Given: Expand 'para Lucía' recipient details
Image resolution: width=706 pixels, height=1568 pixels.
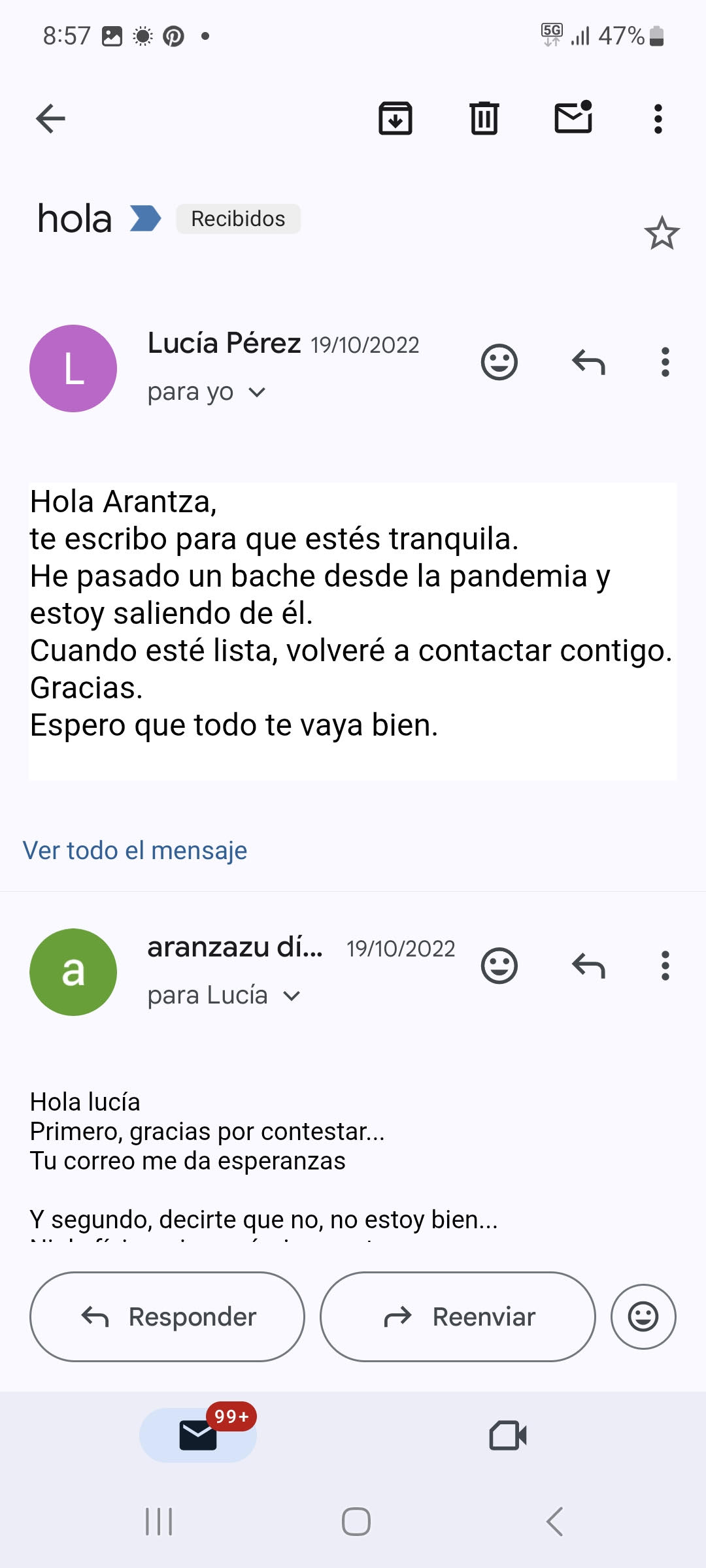Looking at the screenshot, I should (292, 996).
